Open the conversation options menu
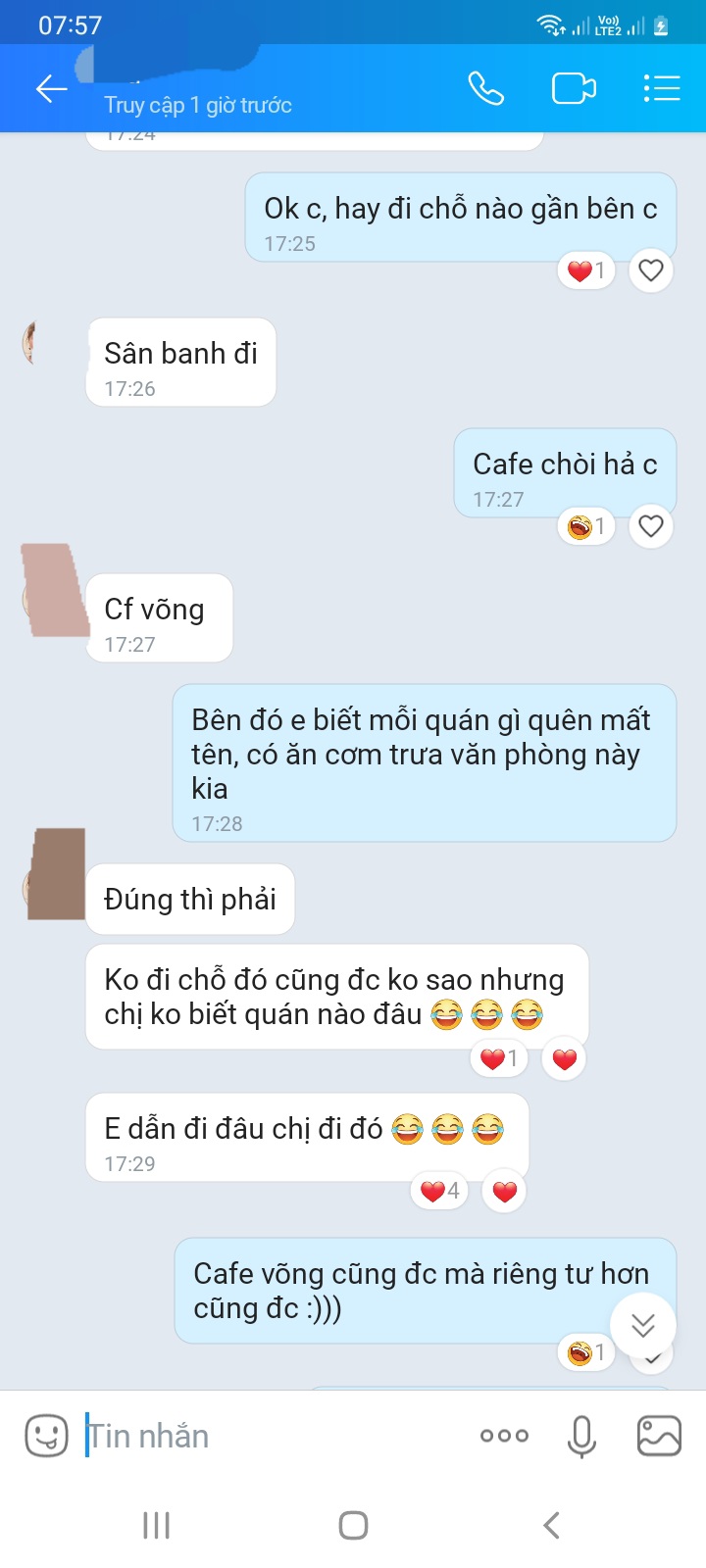Viewport: 706px width, 1568px height. pyautogui.click(x=662, y=89)
